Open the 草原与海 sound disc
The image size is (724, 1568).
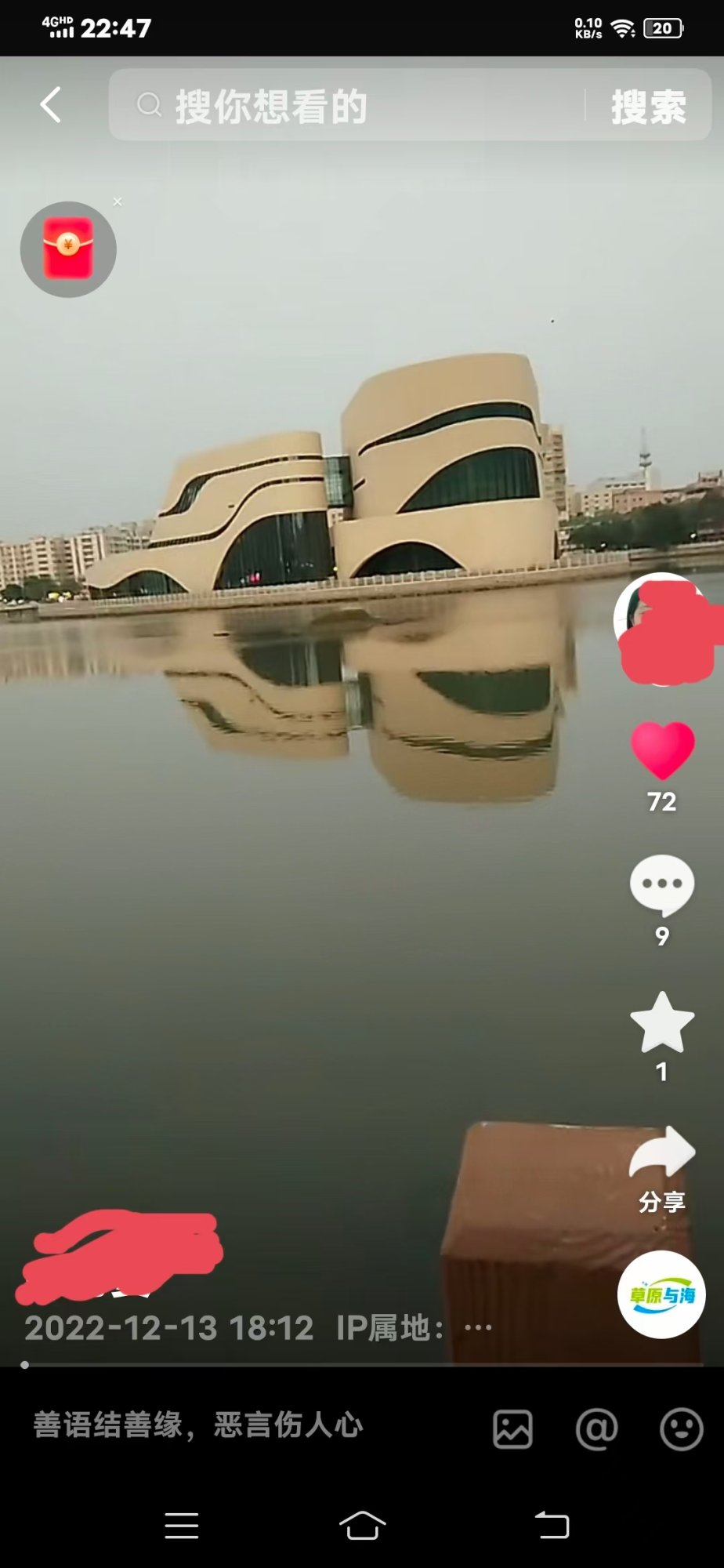click(x=662, y=1294)
